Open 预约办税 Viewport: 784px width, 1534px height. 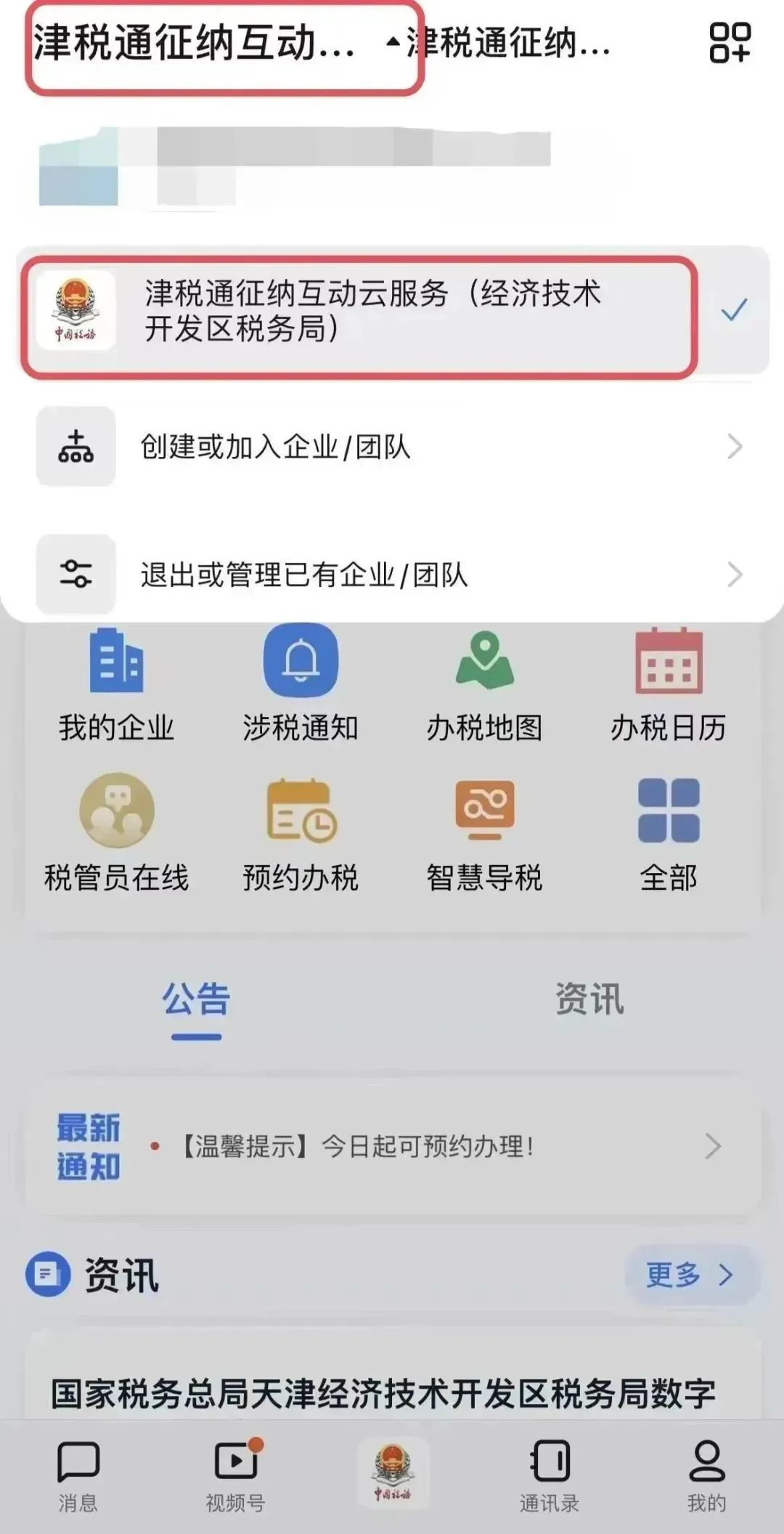tap(301, 833)
